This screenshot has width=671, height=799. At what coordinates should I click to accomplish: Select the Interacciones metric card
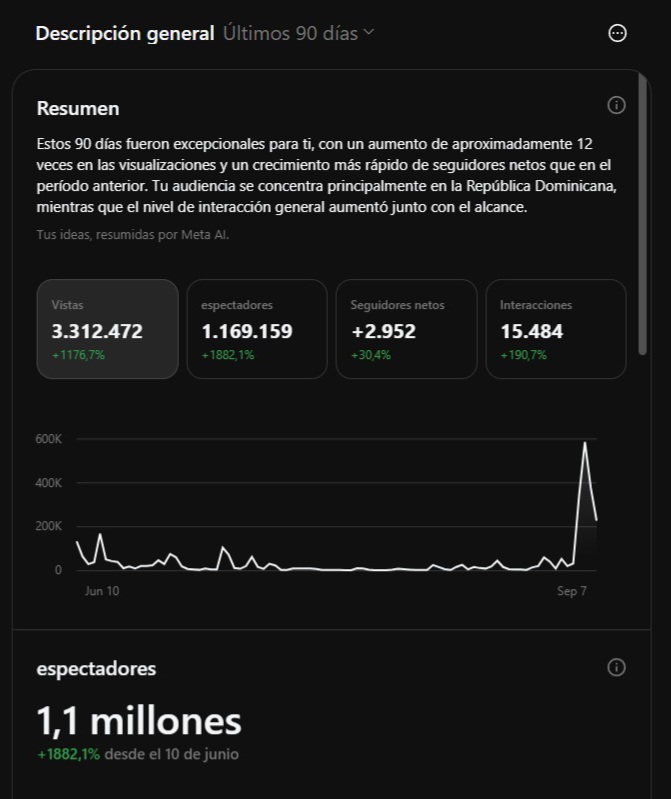[555, 329]
